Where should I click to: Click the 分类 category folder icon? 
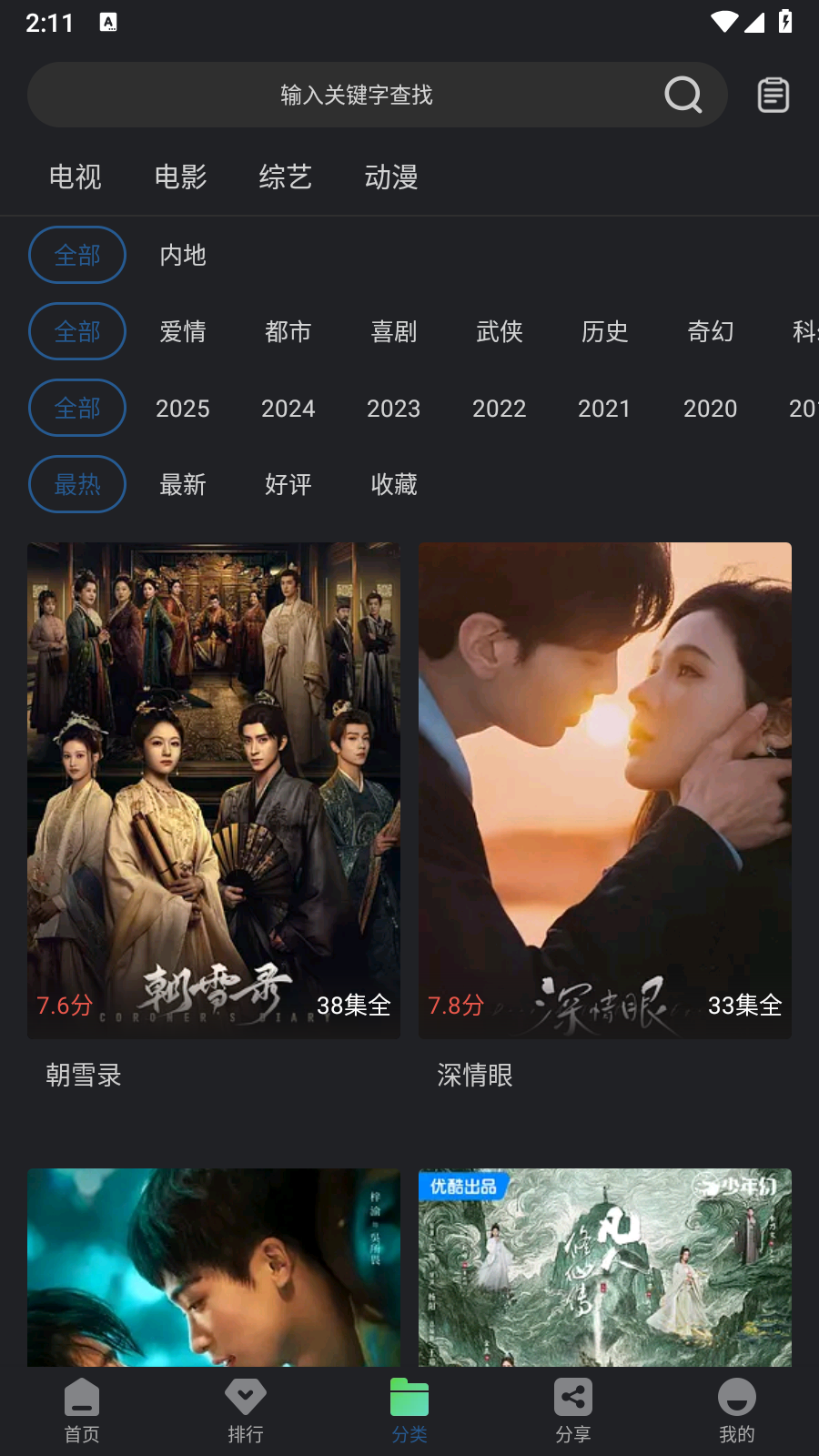pyautogui.click(x=409, y=1397)
